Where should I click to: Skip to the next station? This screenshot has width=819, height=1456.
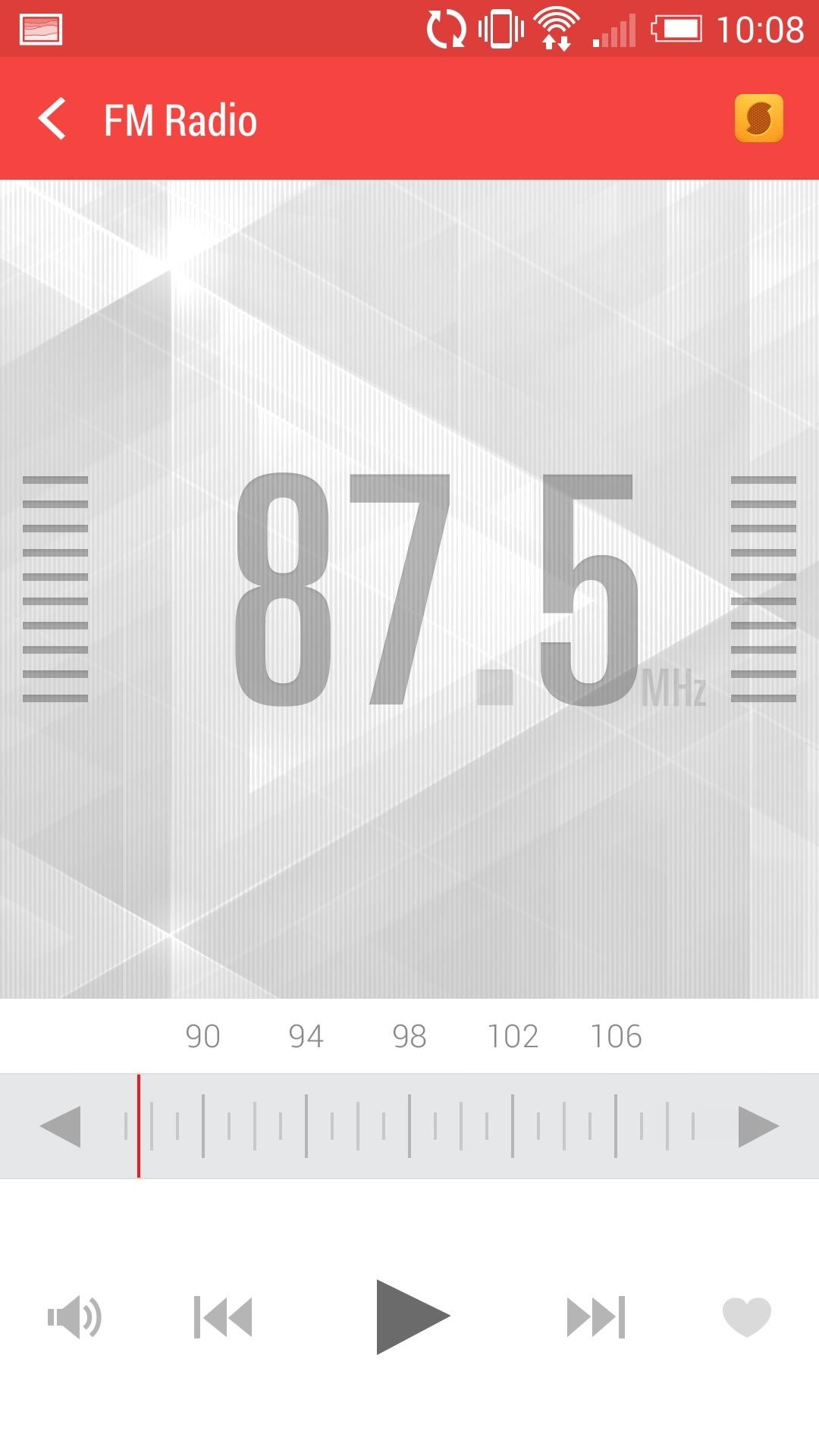596,1317
